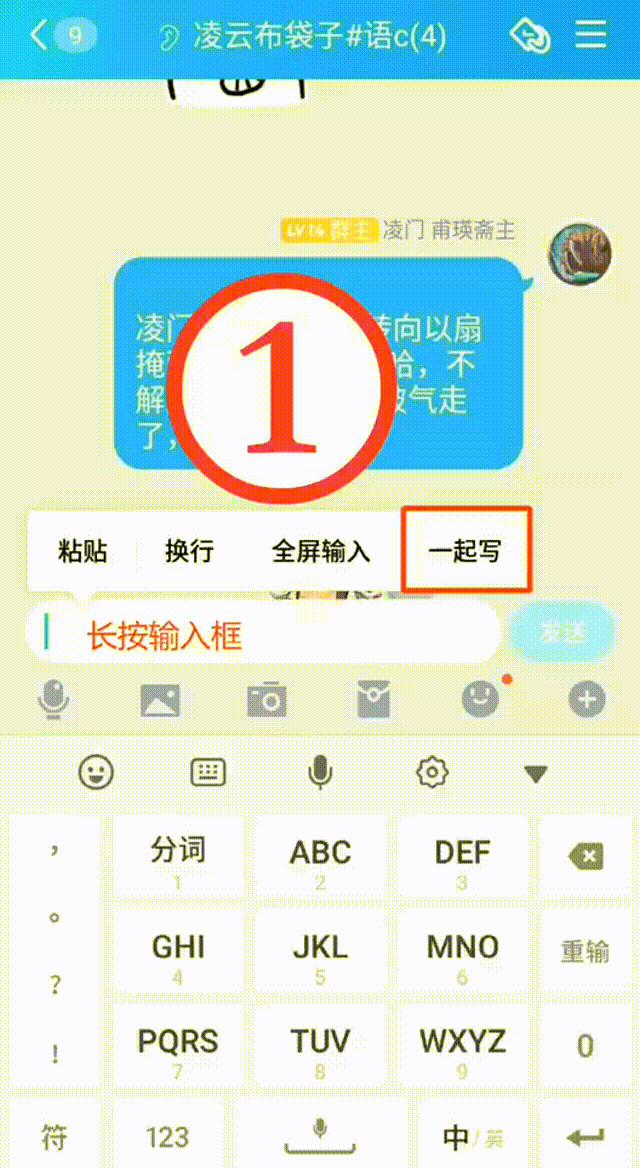Open the group menu hamburger icon
Viewport: 640px width, 1168px height.
coord(592,34)
